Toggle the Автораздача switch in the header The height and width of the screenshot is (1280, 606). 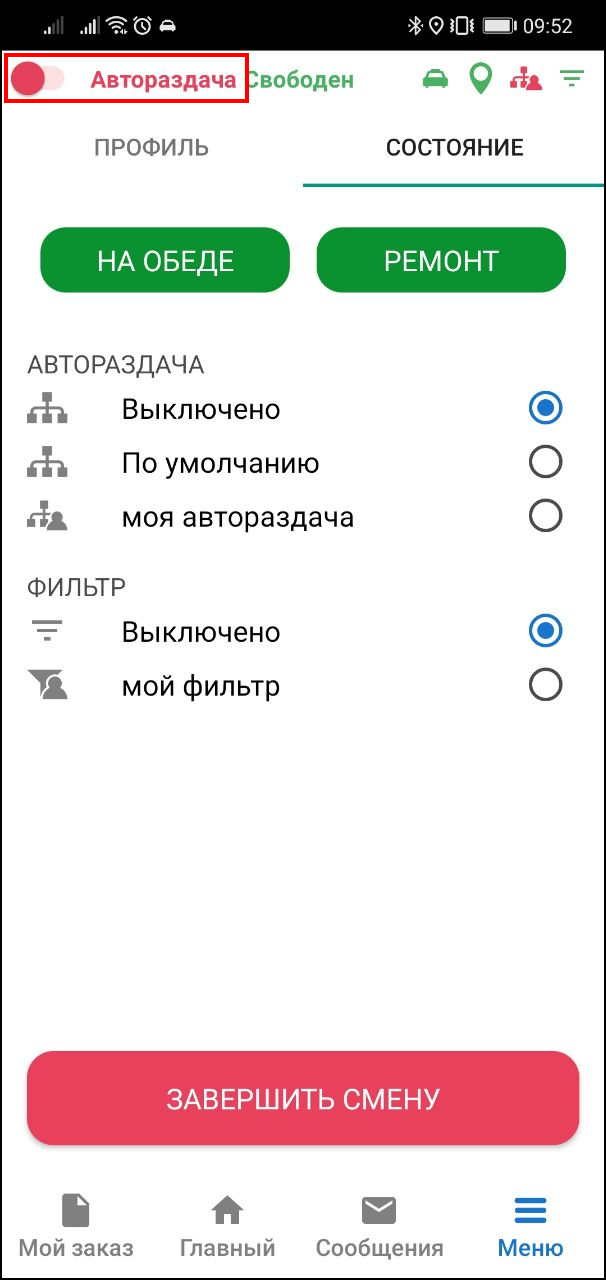(x=39, y=79)
